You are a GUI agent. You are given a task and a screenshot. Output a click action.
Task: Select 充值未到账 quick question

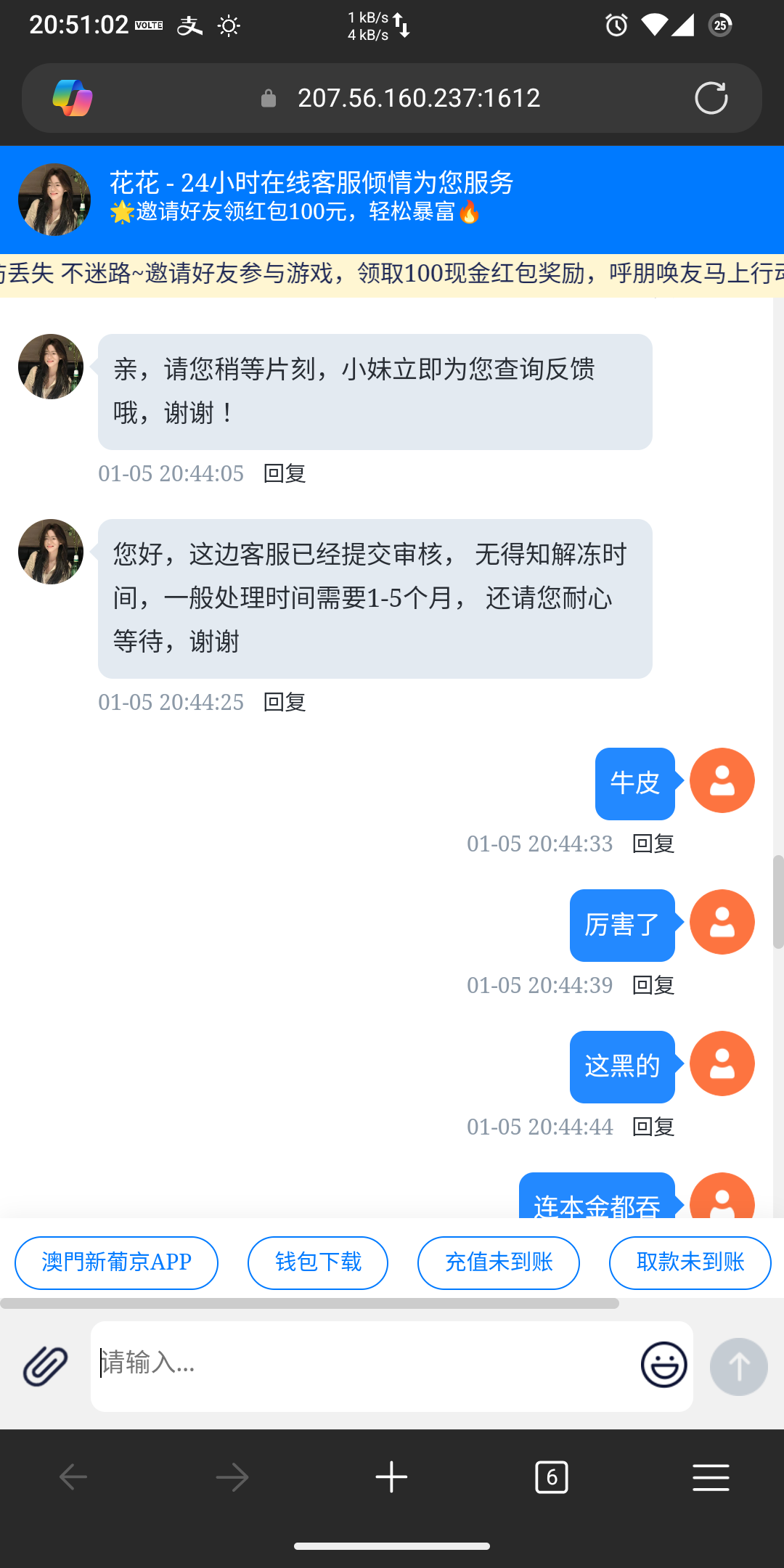tap(499, 1262)
